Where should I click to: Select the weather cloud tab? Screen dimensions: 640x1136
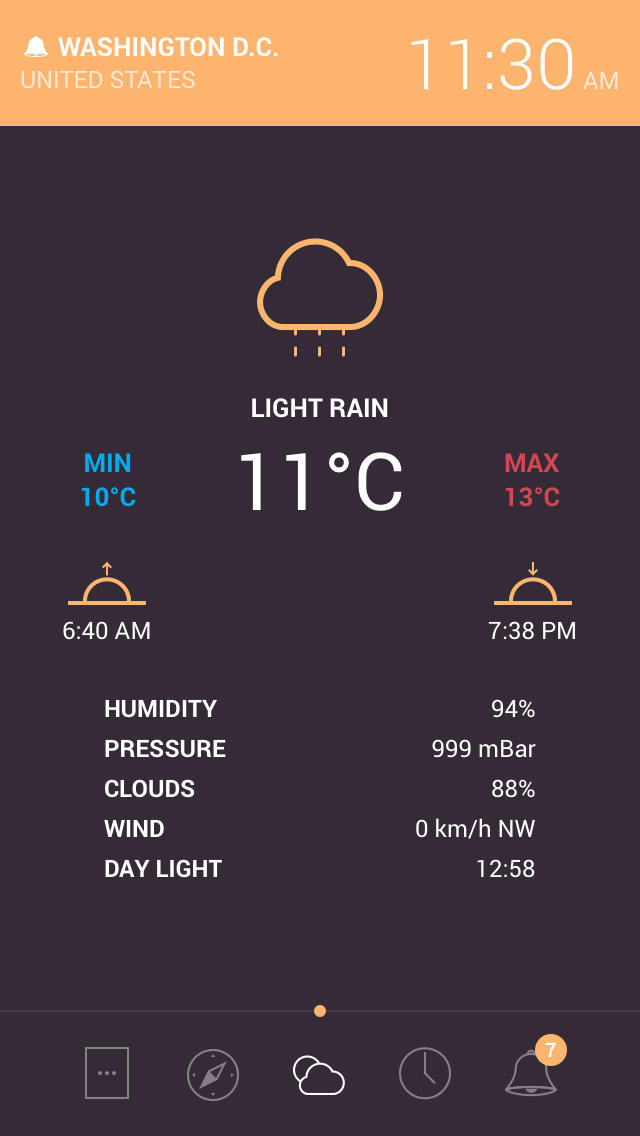point(319,1075)
